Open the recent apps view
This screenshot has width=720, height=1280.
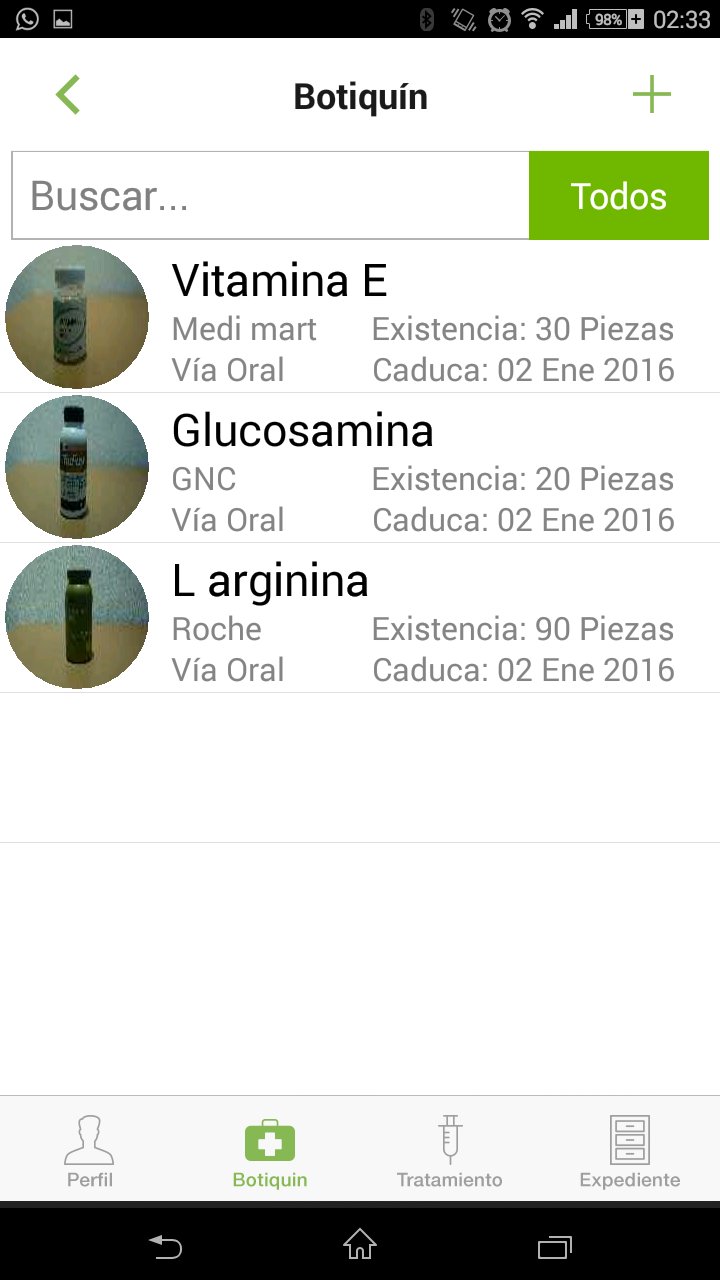(554, 1246)
